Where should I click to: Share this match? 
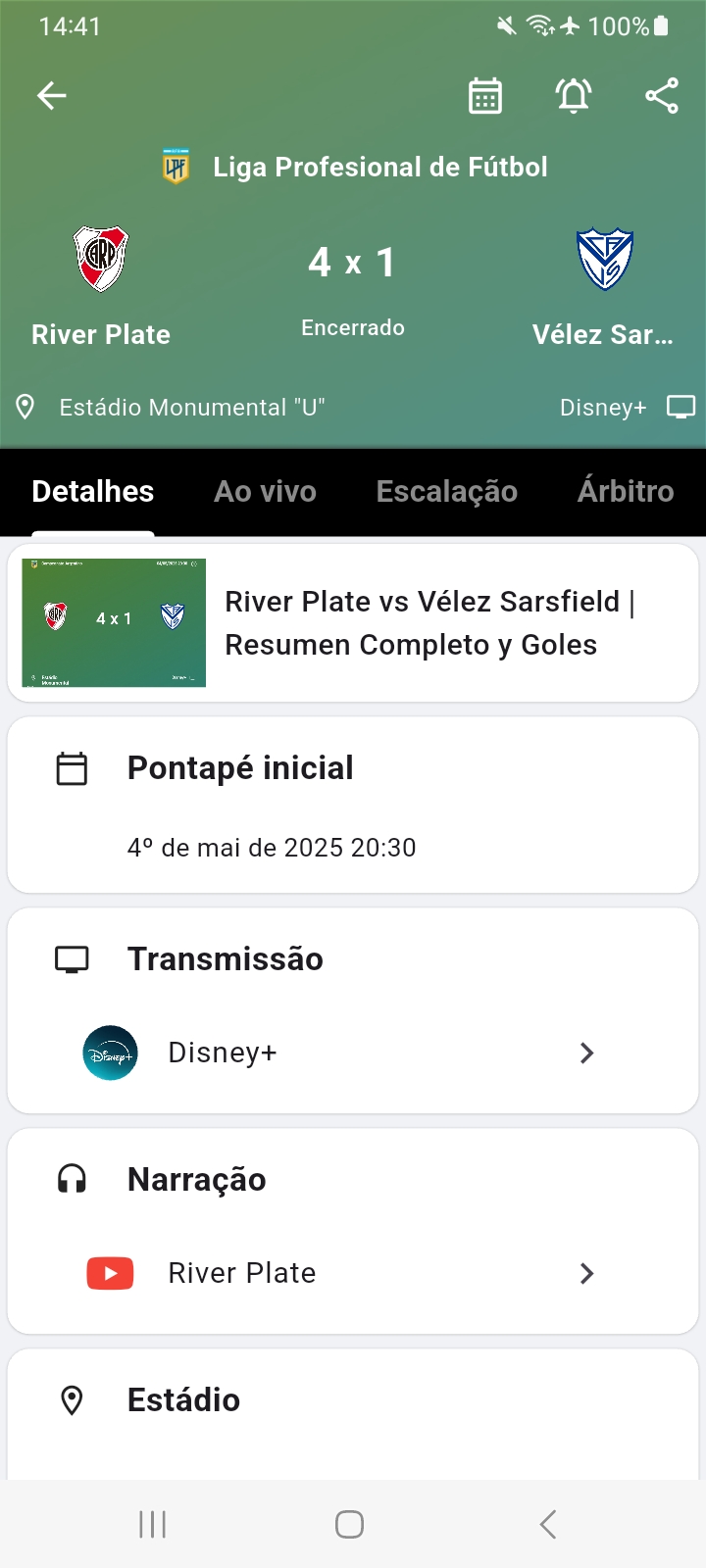(662, 95)
